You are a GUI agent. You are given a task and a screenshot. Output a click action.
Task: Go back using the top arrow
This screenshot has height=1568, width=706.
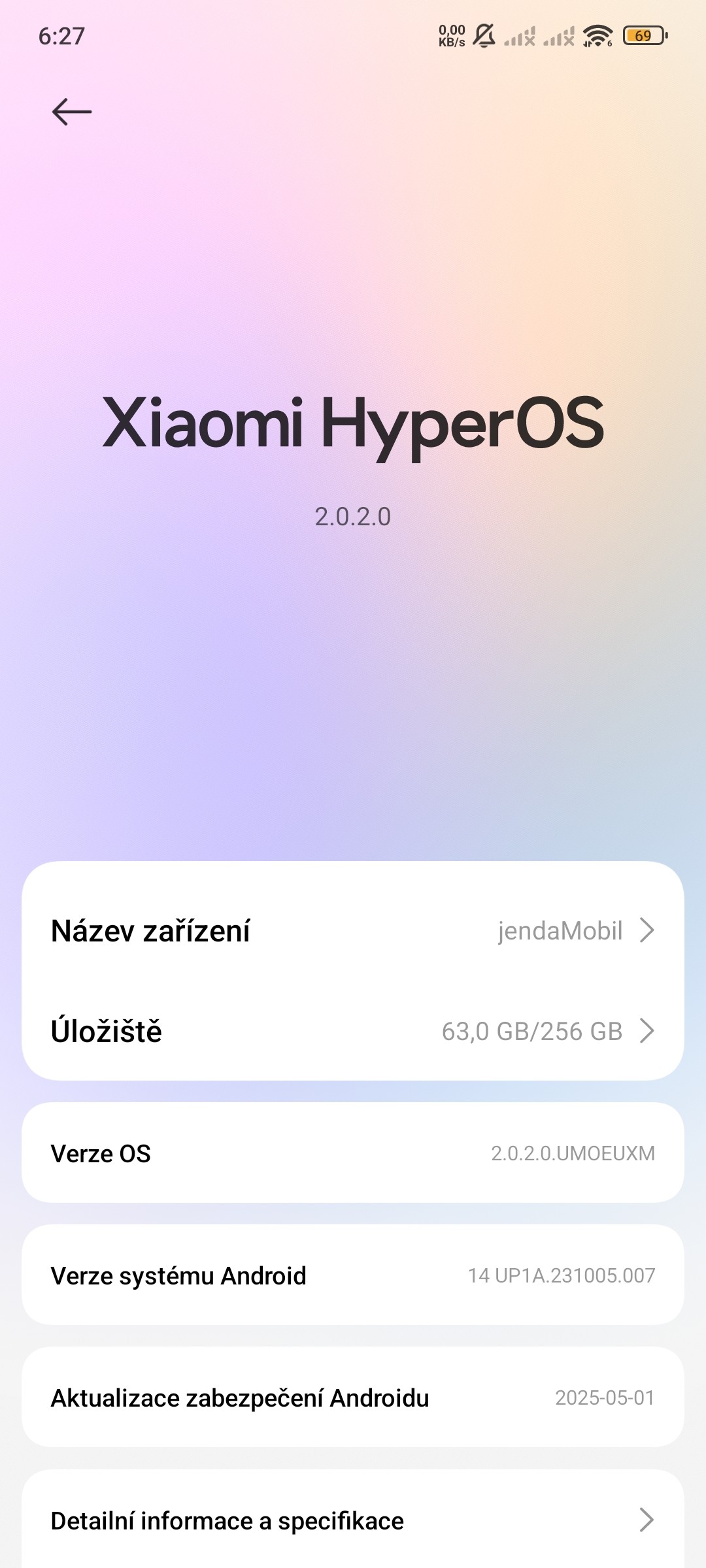(71, 112)
